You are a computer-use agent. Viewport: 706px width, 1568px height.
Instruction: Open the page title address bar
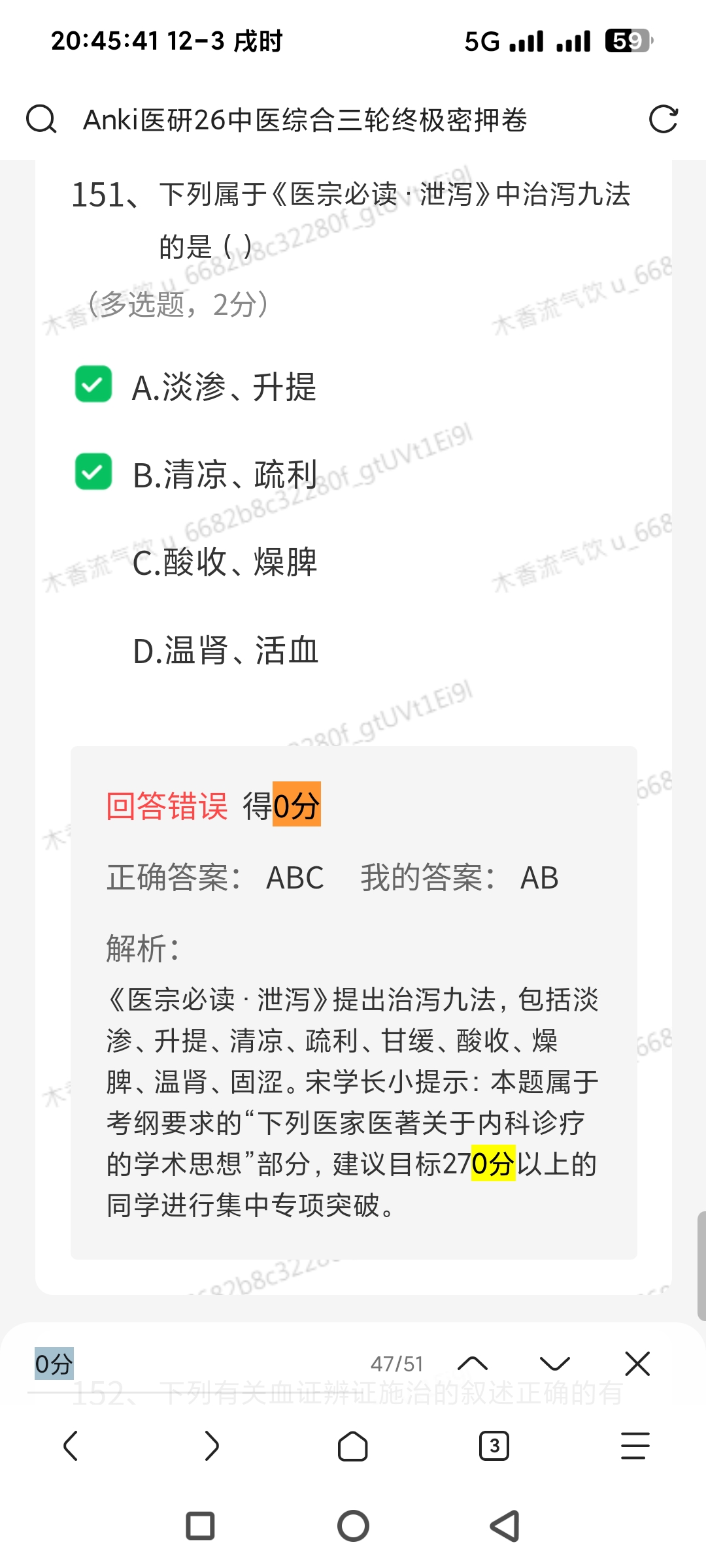click(x=305, y=120)
